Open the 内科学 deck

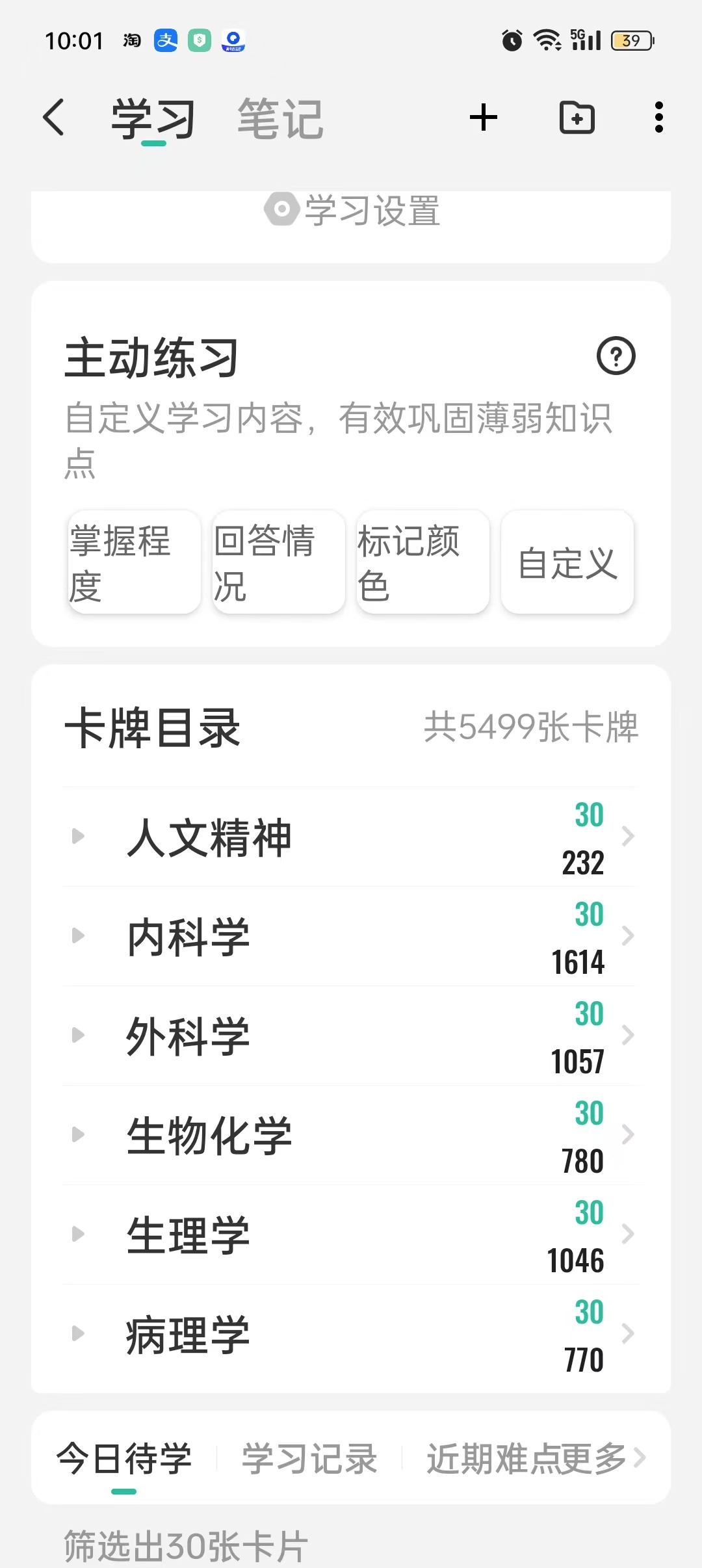[350, 937]
